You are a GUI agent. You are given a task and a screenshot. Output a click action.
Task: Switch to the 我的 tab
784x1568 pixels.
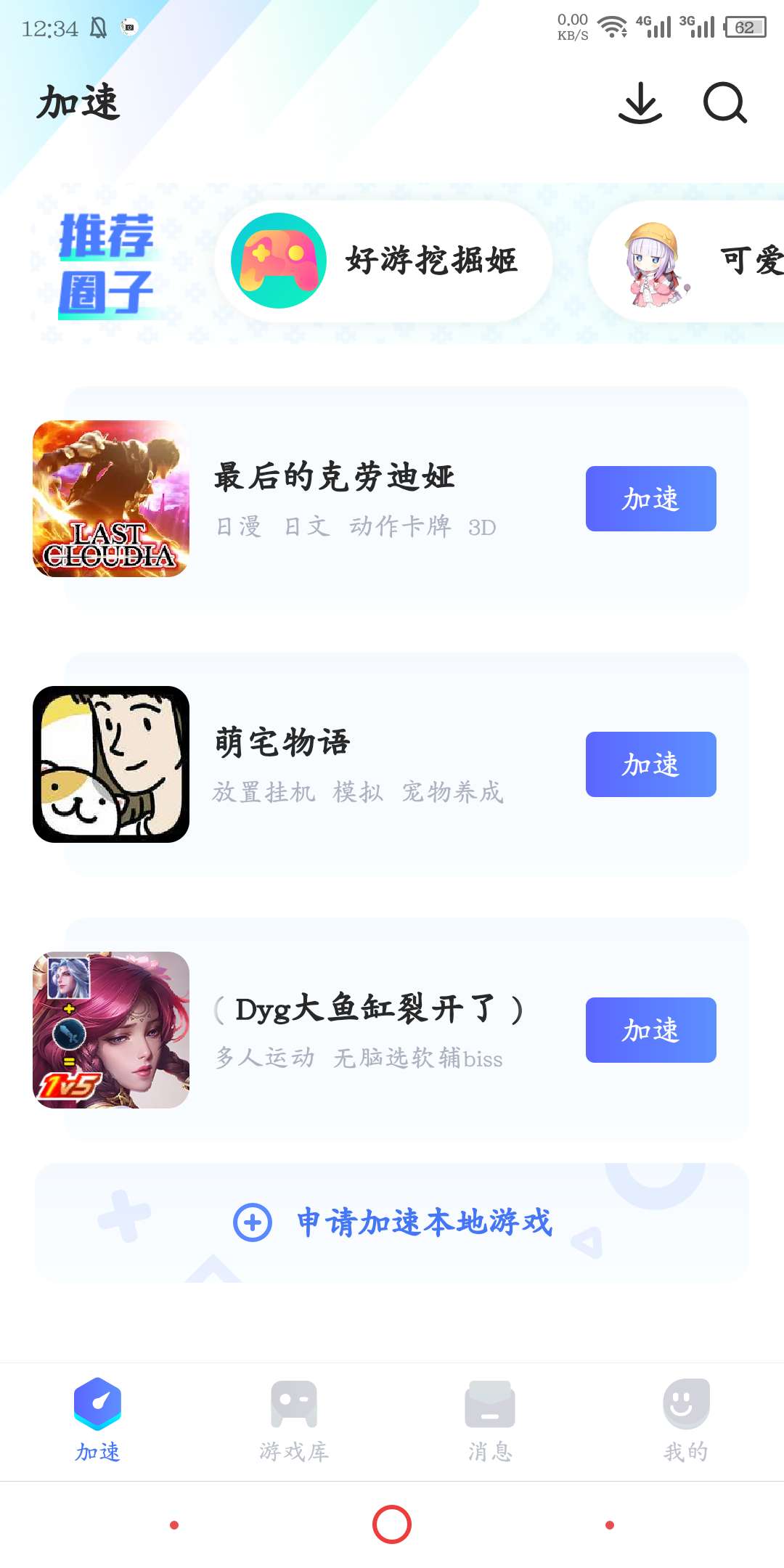pos(686,1419)
